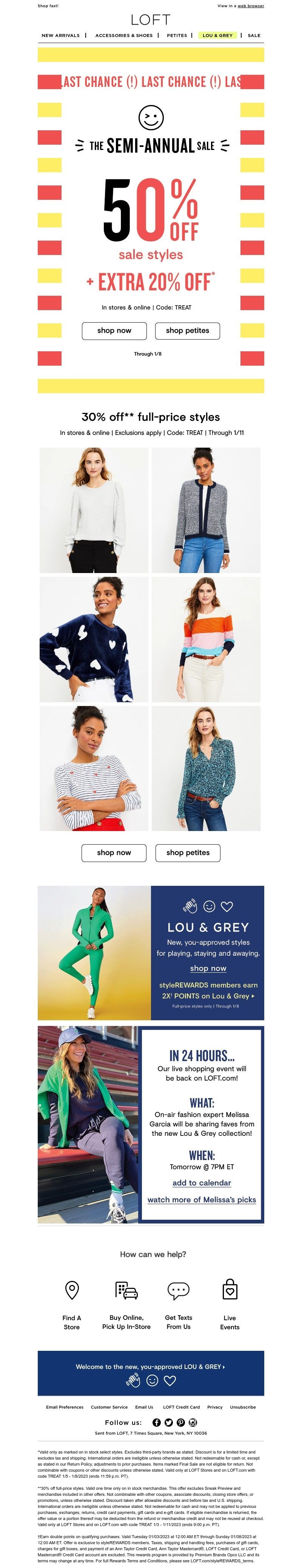Watch more of Melissa's picks

click(x=202, y=1200)
